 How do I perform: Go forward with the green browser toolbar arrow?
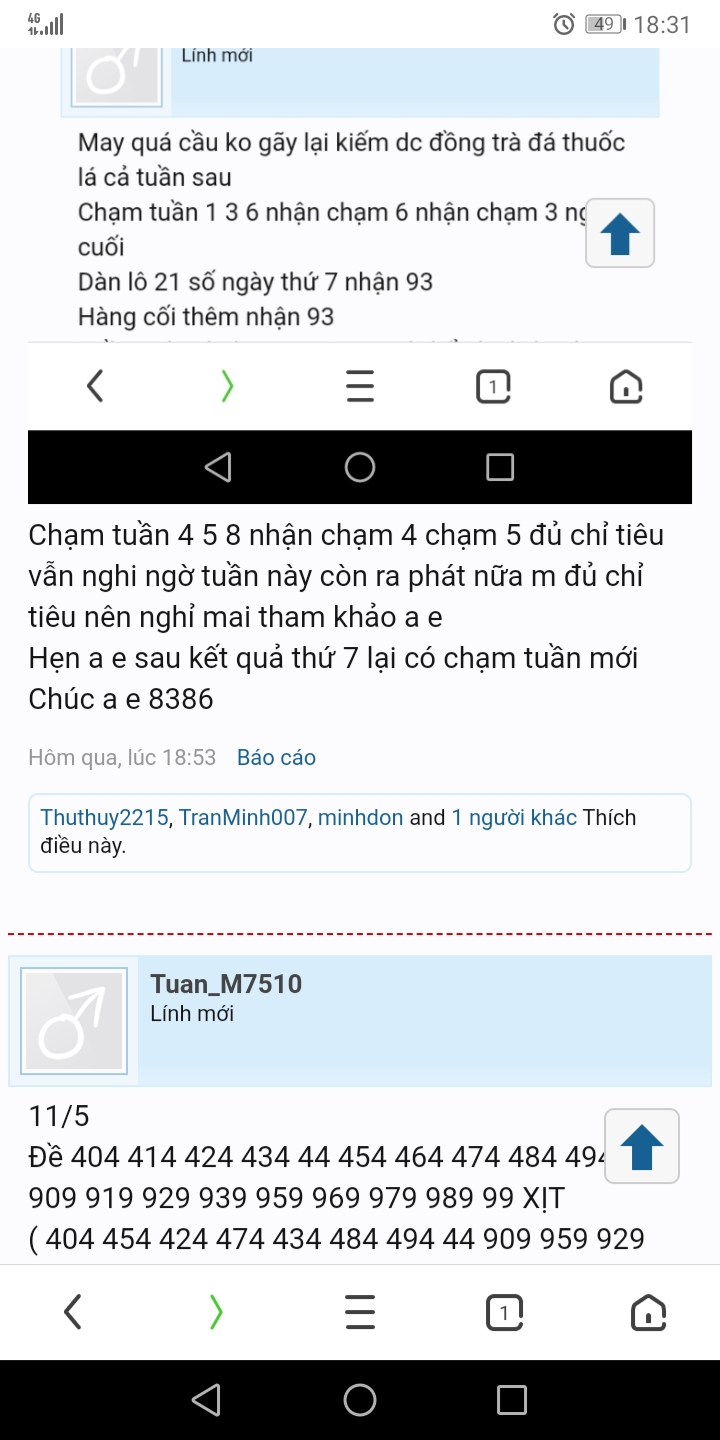point(216,1311)
